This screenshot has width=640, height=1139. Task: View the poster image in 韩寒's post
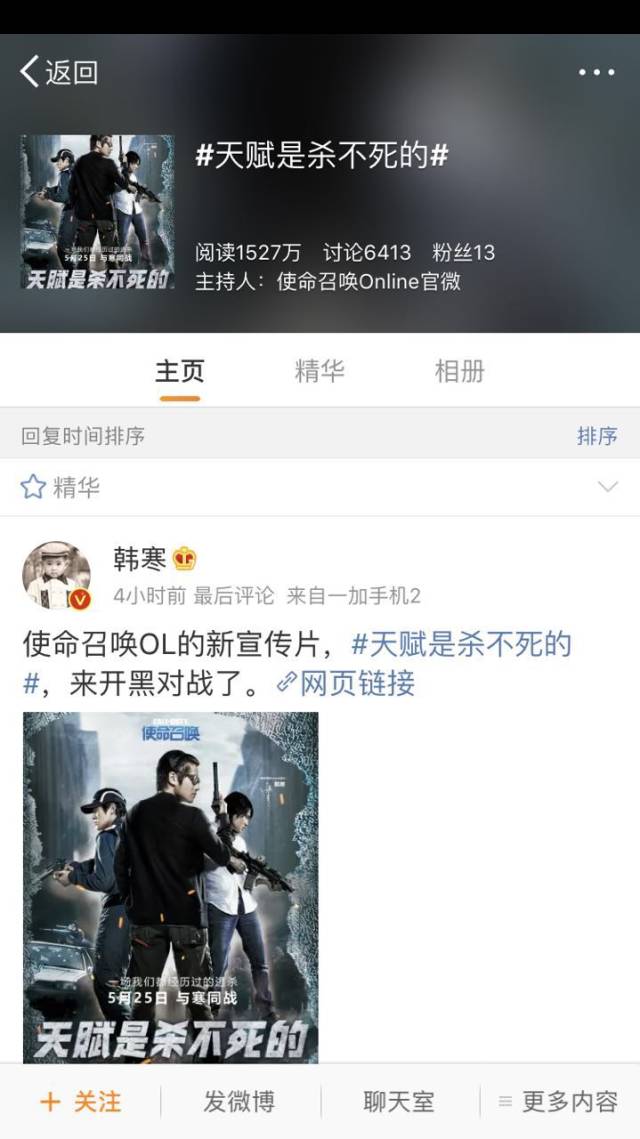171,887
